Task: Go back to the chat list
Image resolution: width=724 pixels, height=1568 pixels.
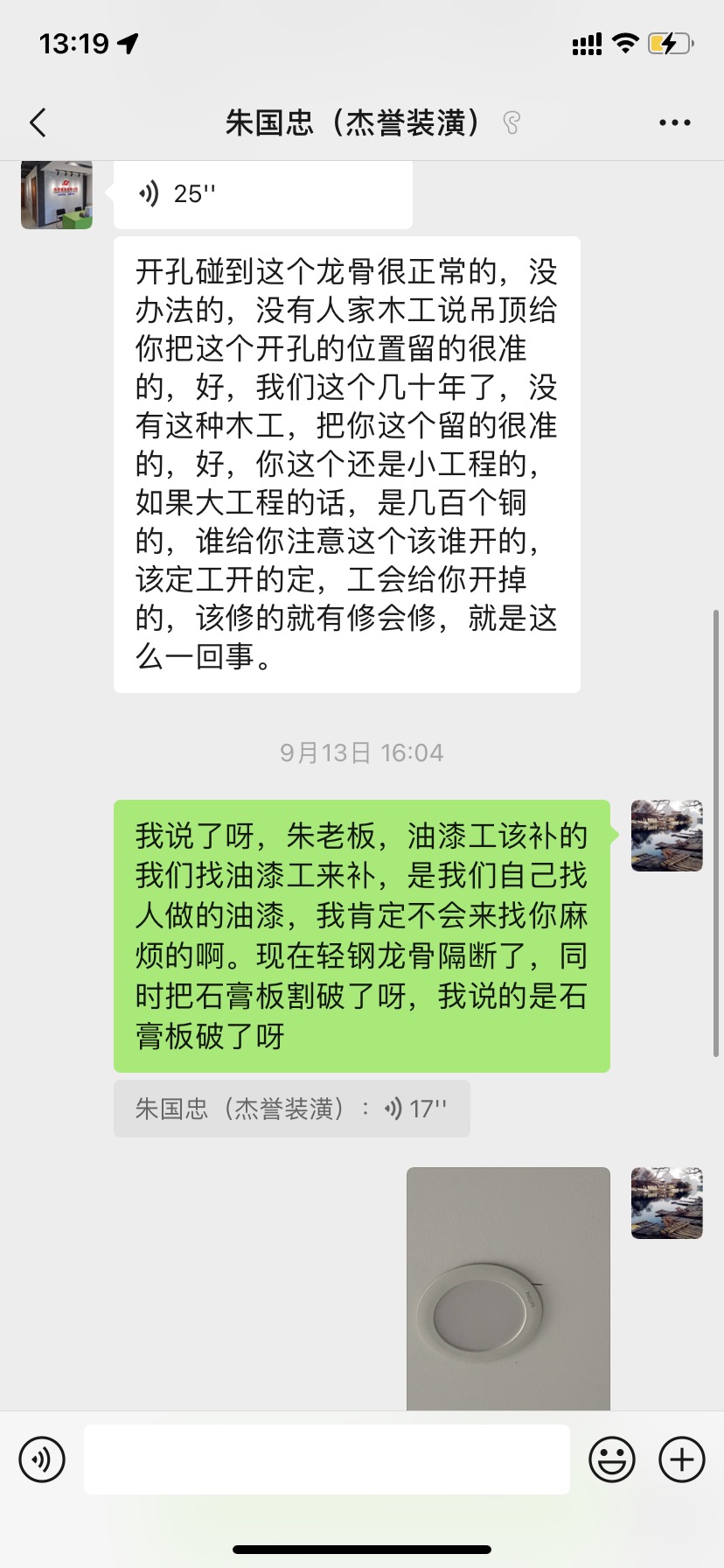Action: tap(38, 122)
